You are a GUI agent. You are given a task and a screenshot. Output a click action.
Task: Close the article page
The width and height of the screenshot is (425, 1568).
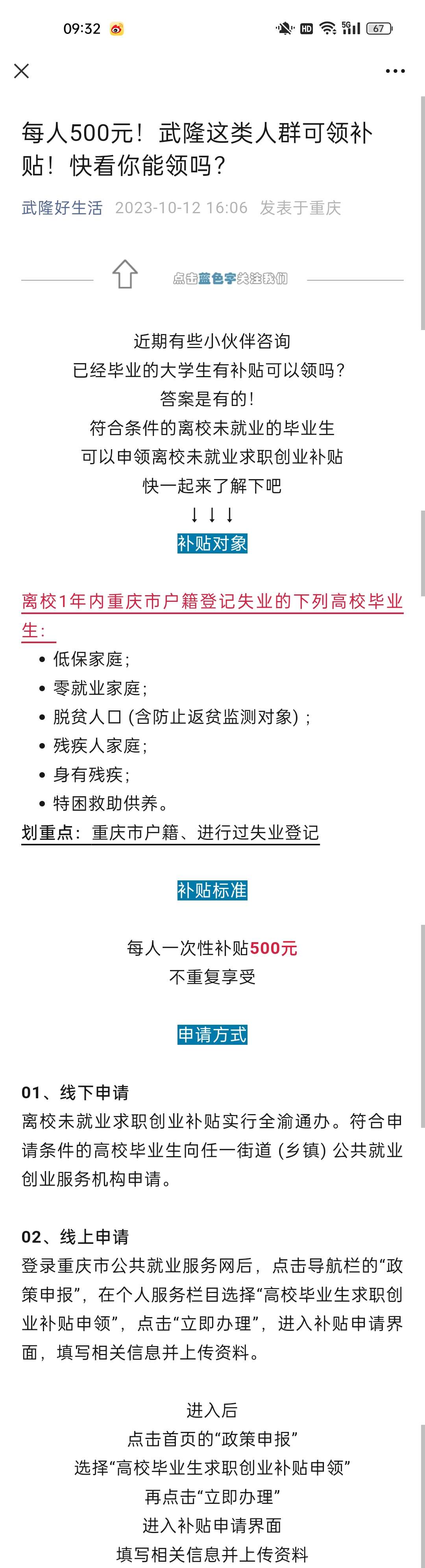point(21,71)
